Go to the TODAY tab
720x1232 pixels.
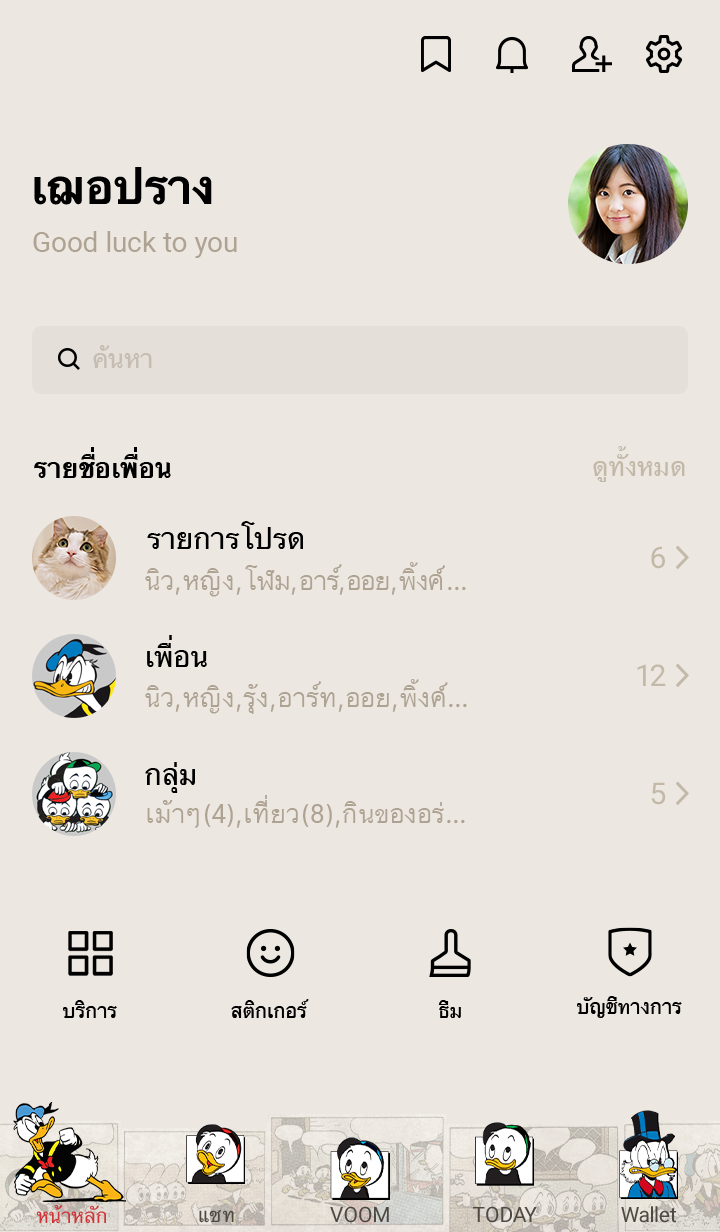coord(504,1172)
